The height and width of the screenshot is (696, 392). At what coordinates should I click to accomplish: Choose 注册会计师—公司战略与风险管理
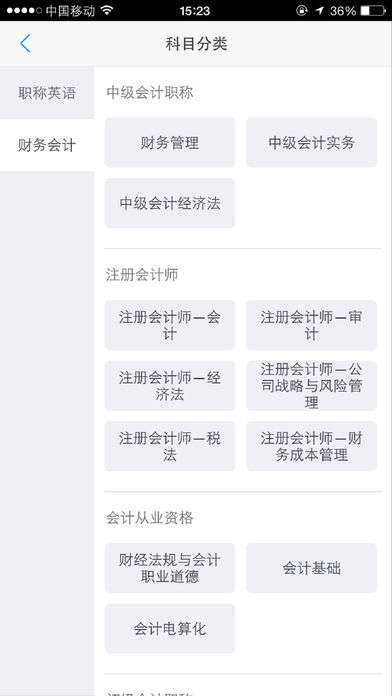click(312, 386)
